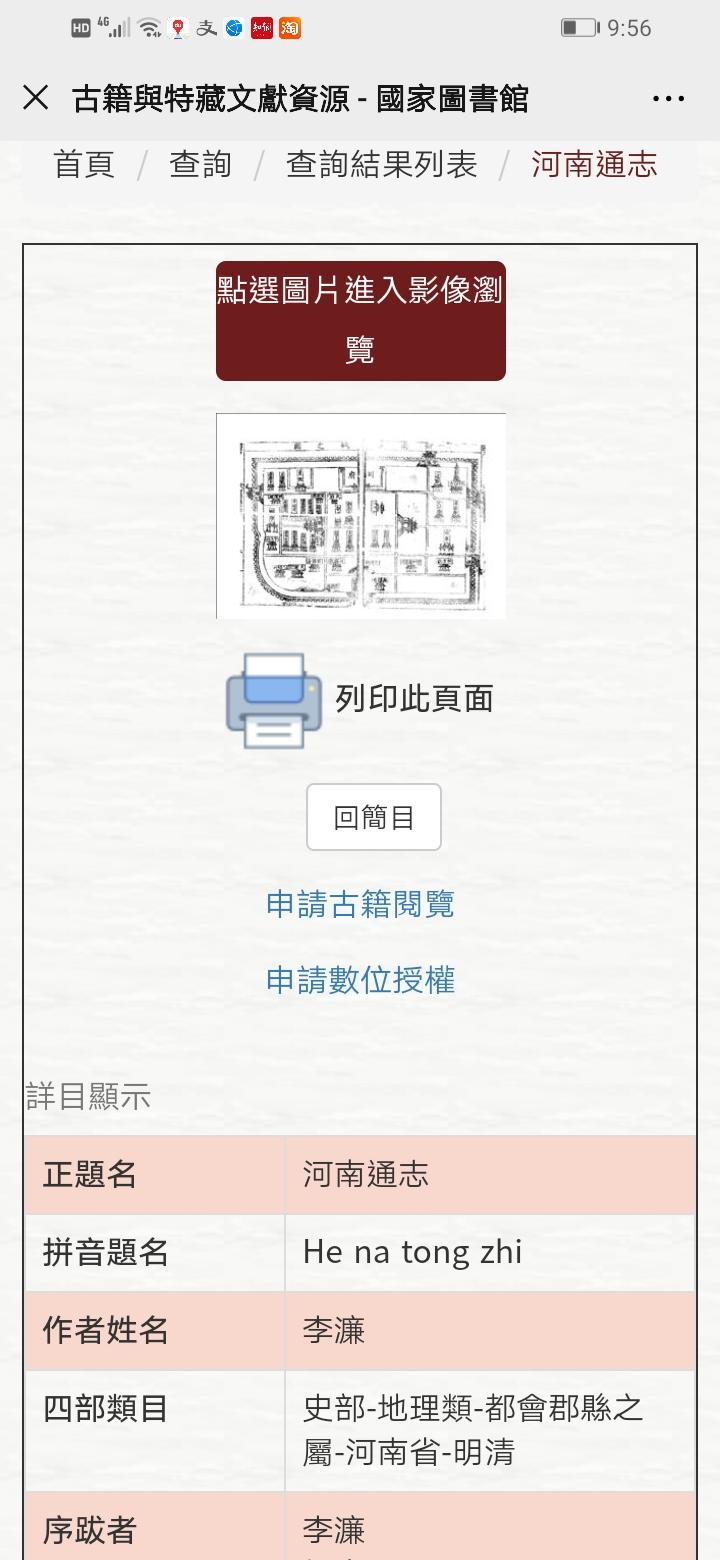The height and width of the screenshot is (1560, 720).
Task: Go to 首頁 in the breadcrumb
Action: point(84,164)
